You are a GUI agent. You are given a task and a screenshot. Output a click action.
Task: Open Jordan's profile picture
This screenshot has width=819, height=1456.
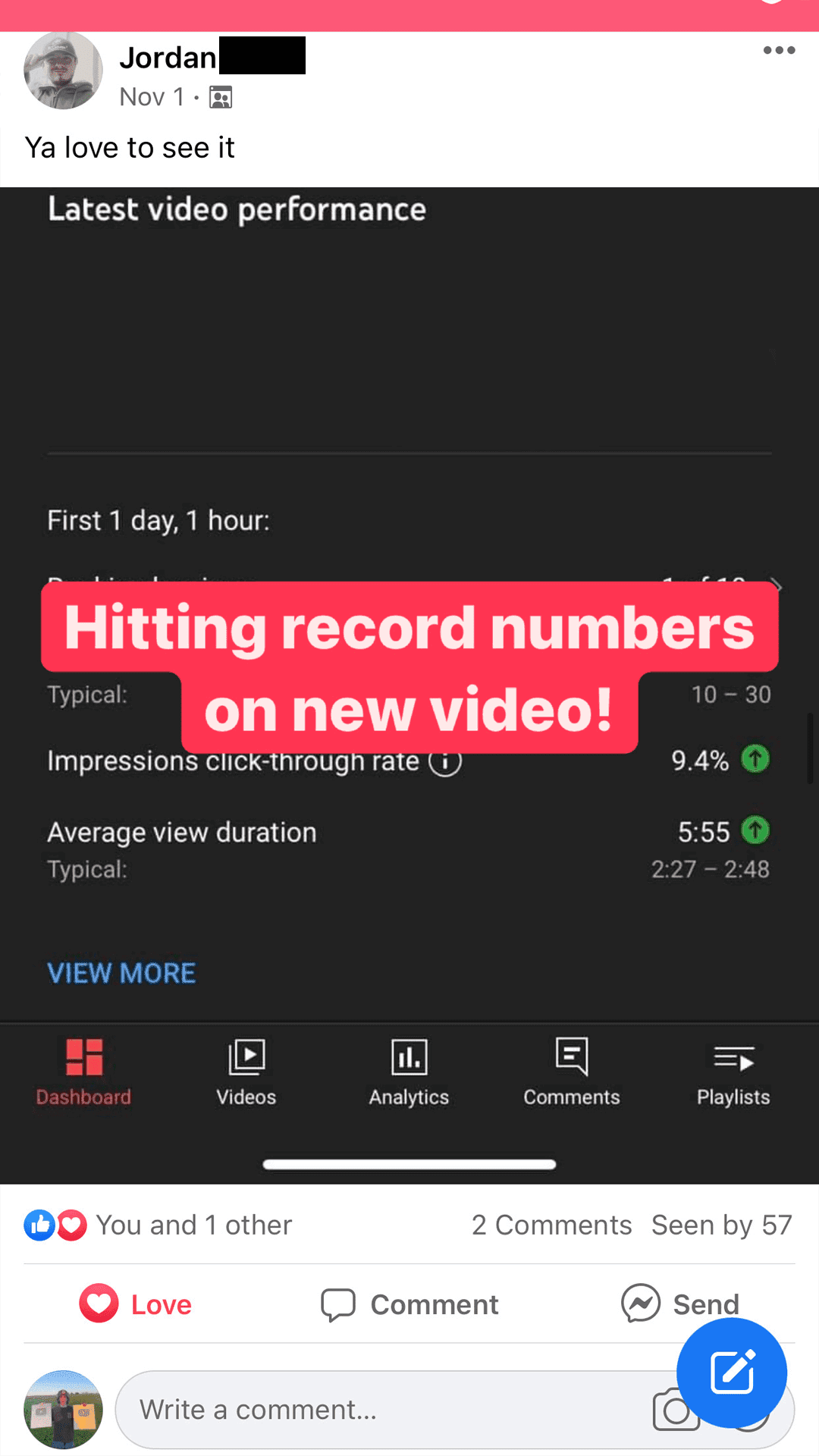[63, 71]
